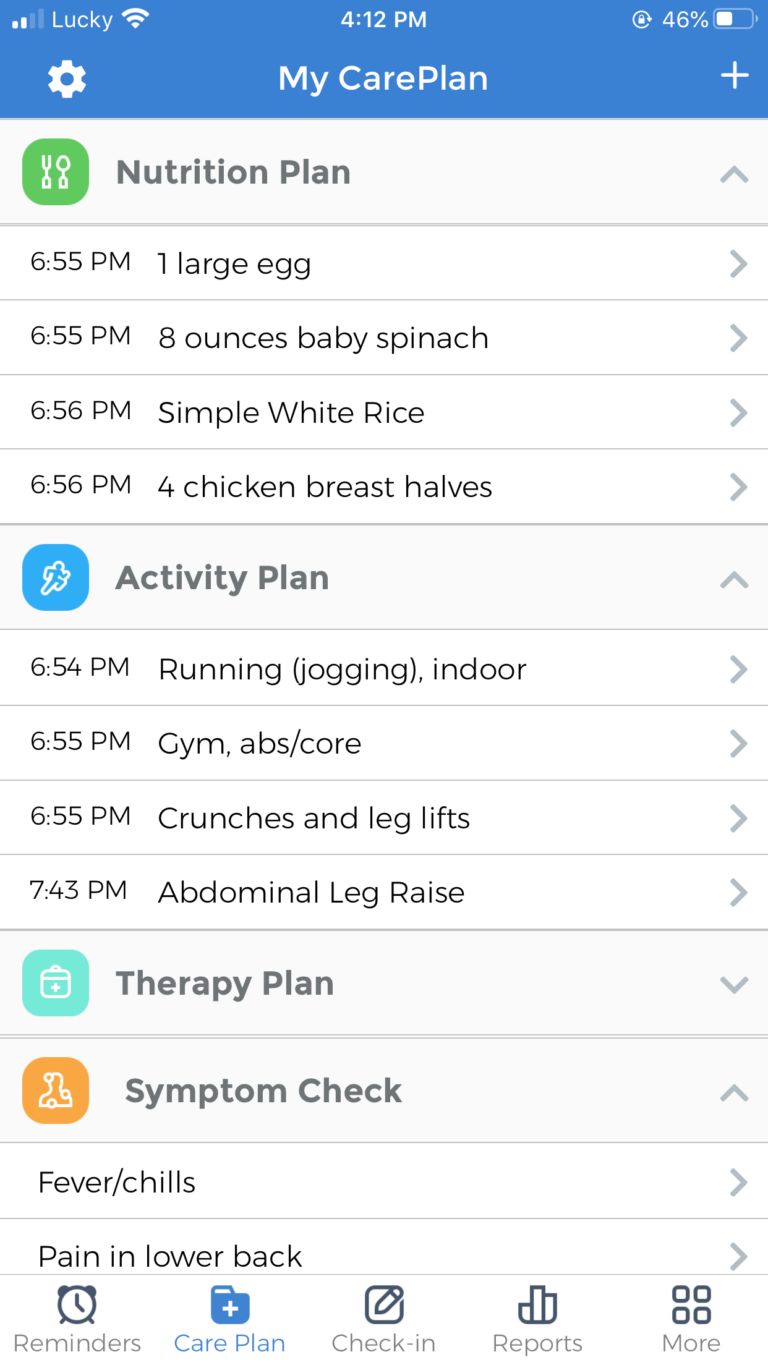Tap the Reminders clock icon
This screenshot has width=768, height=1365.
point(76,1304)
